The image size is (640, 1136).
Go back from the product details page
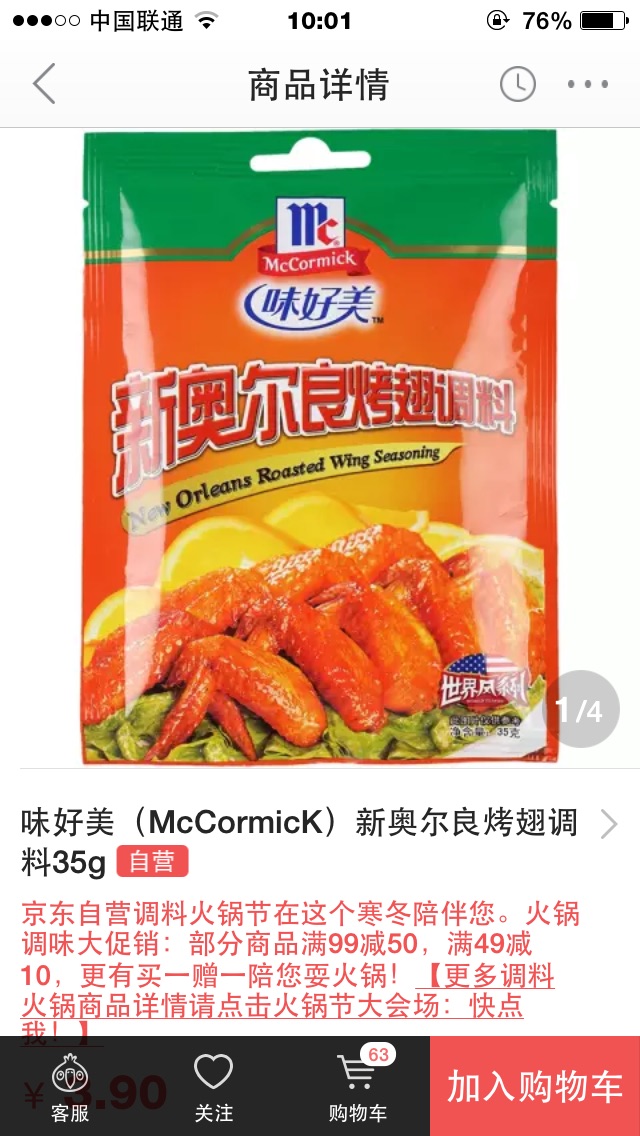click(44, 85)
